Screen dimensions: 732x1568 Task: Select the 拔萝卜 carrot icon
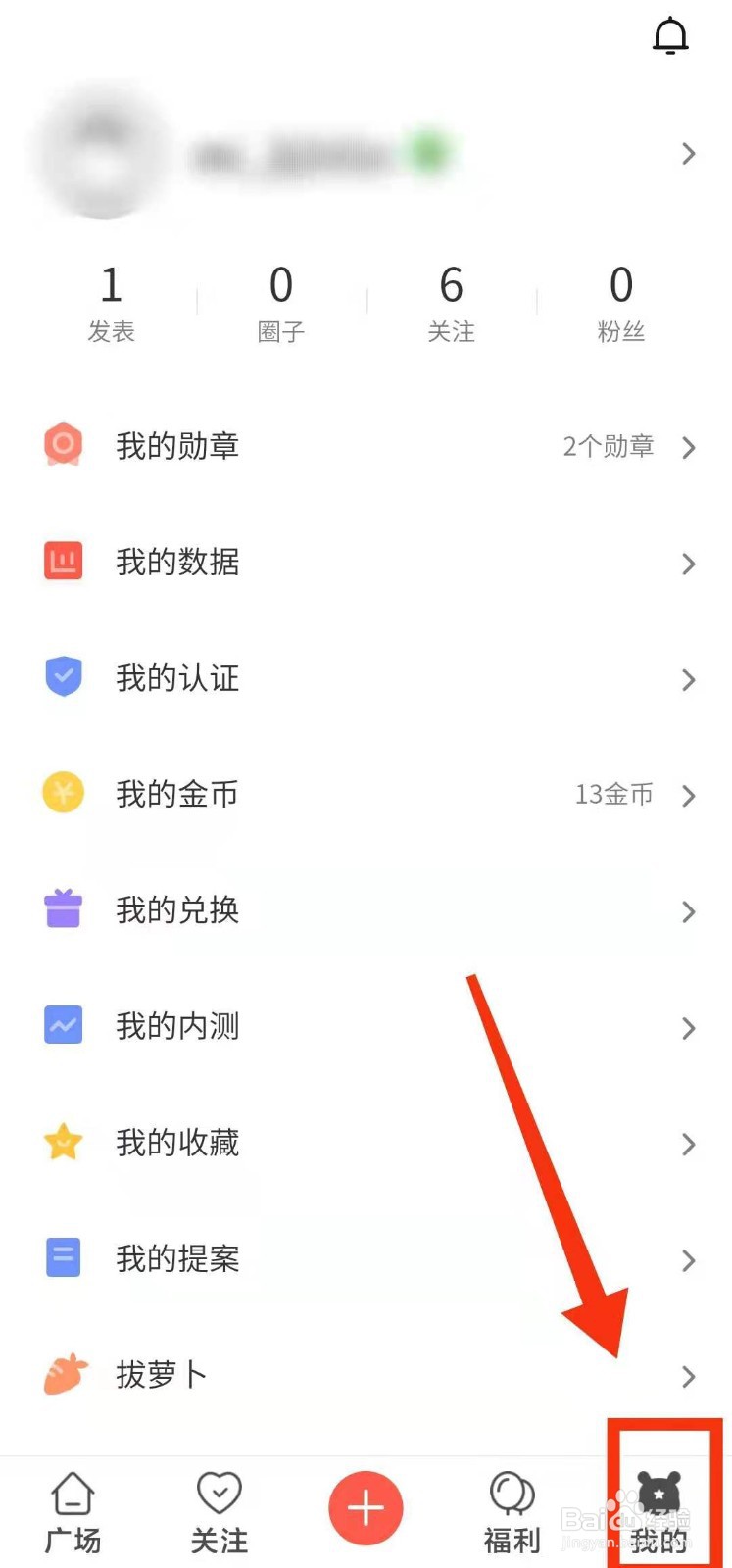(x=63, y=1374)
